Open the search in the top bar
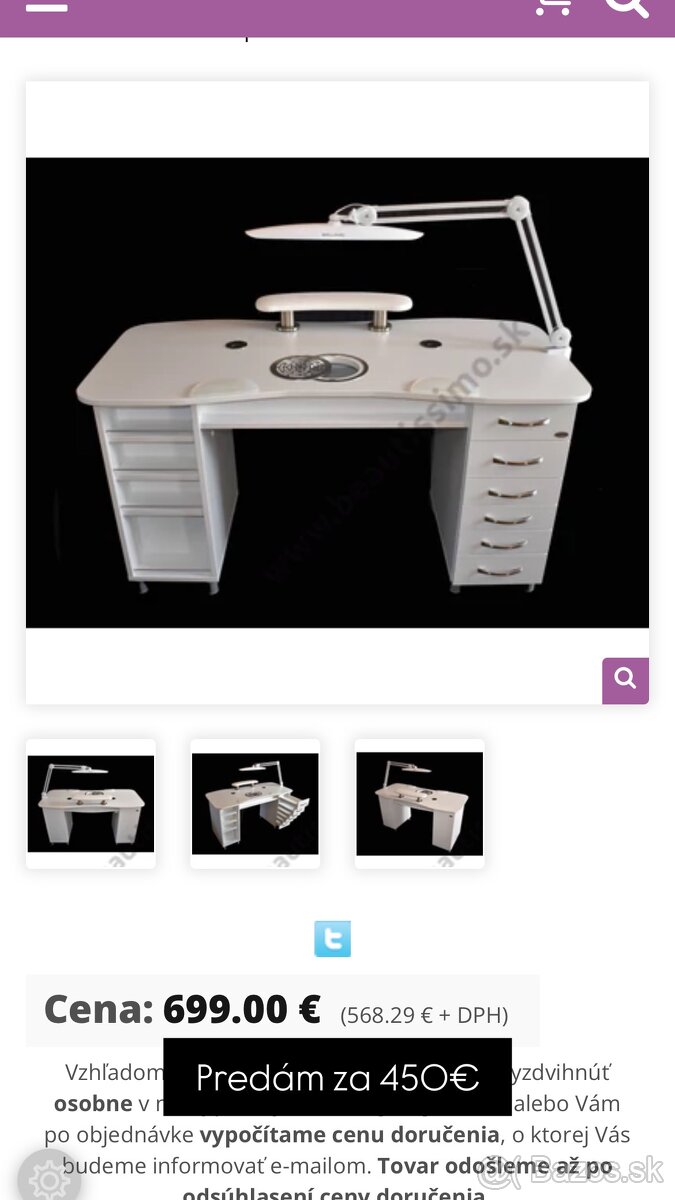The height and width of the screenshot is (1200, 675). 627,6
